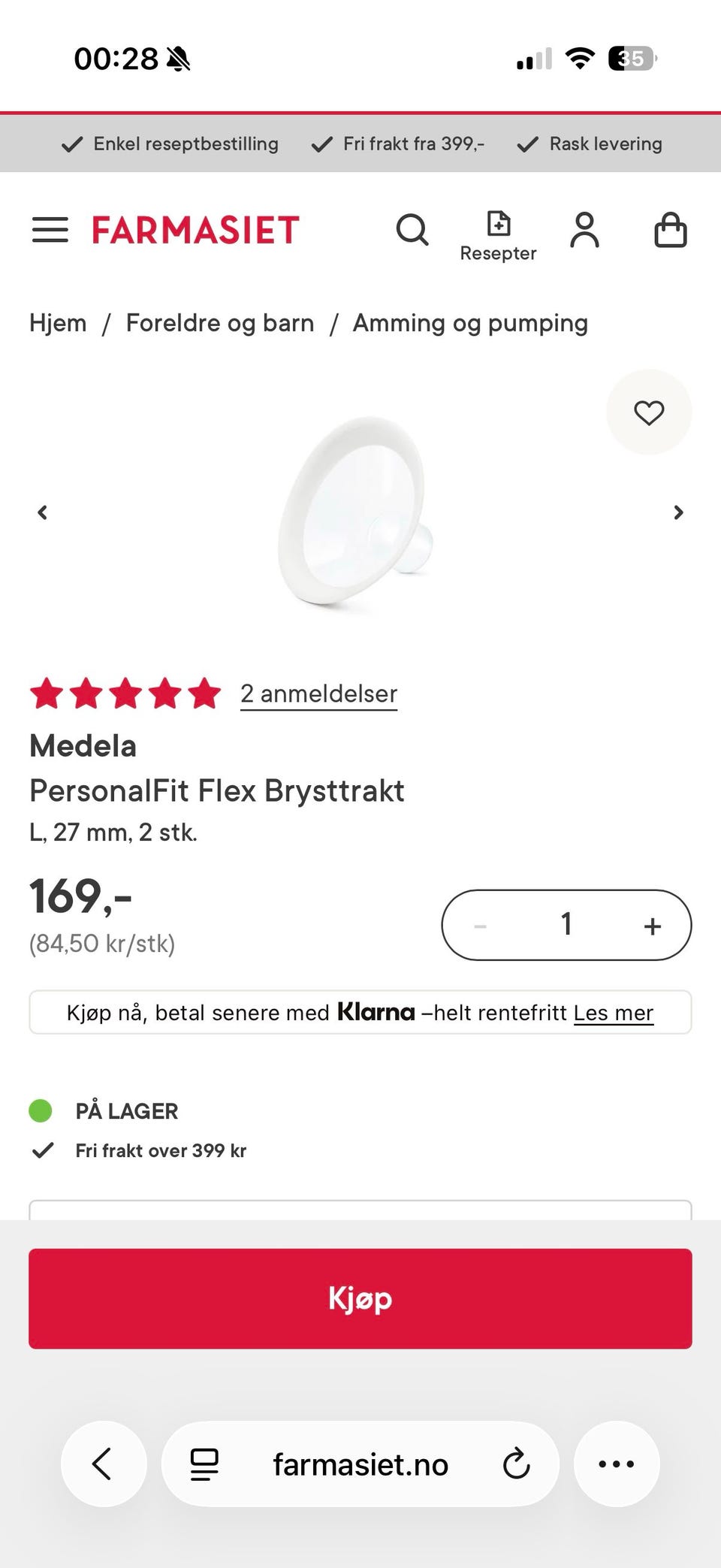Open the Amming og pumping category
The image size is (721, 1568).
tap(471, 322)
